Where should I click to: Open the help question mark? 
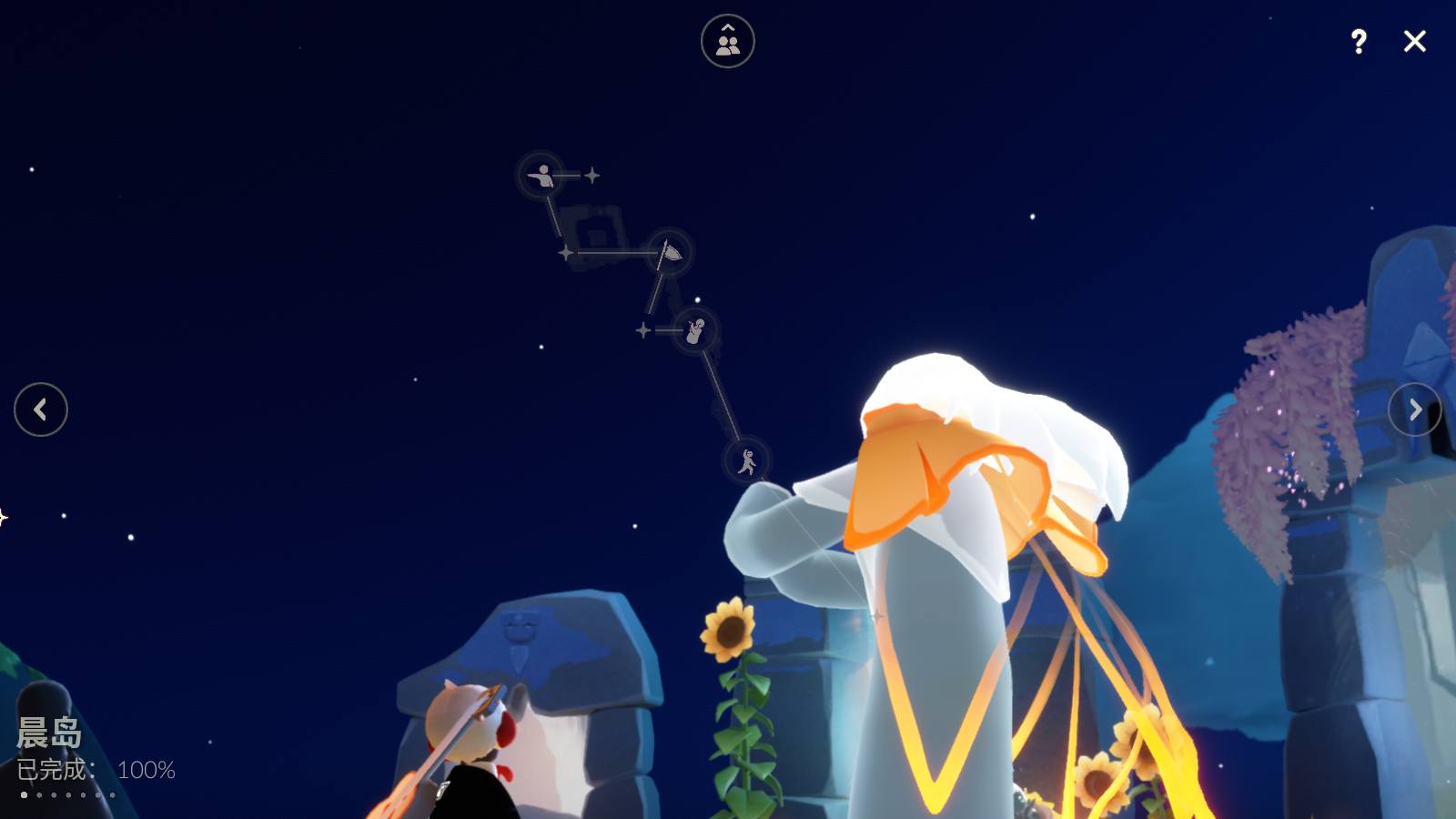(x=1359, y=41)
